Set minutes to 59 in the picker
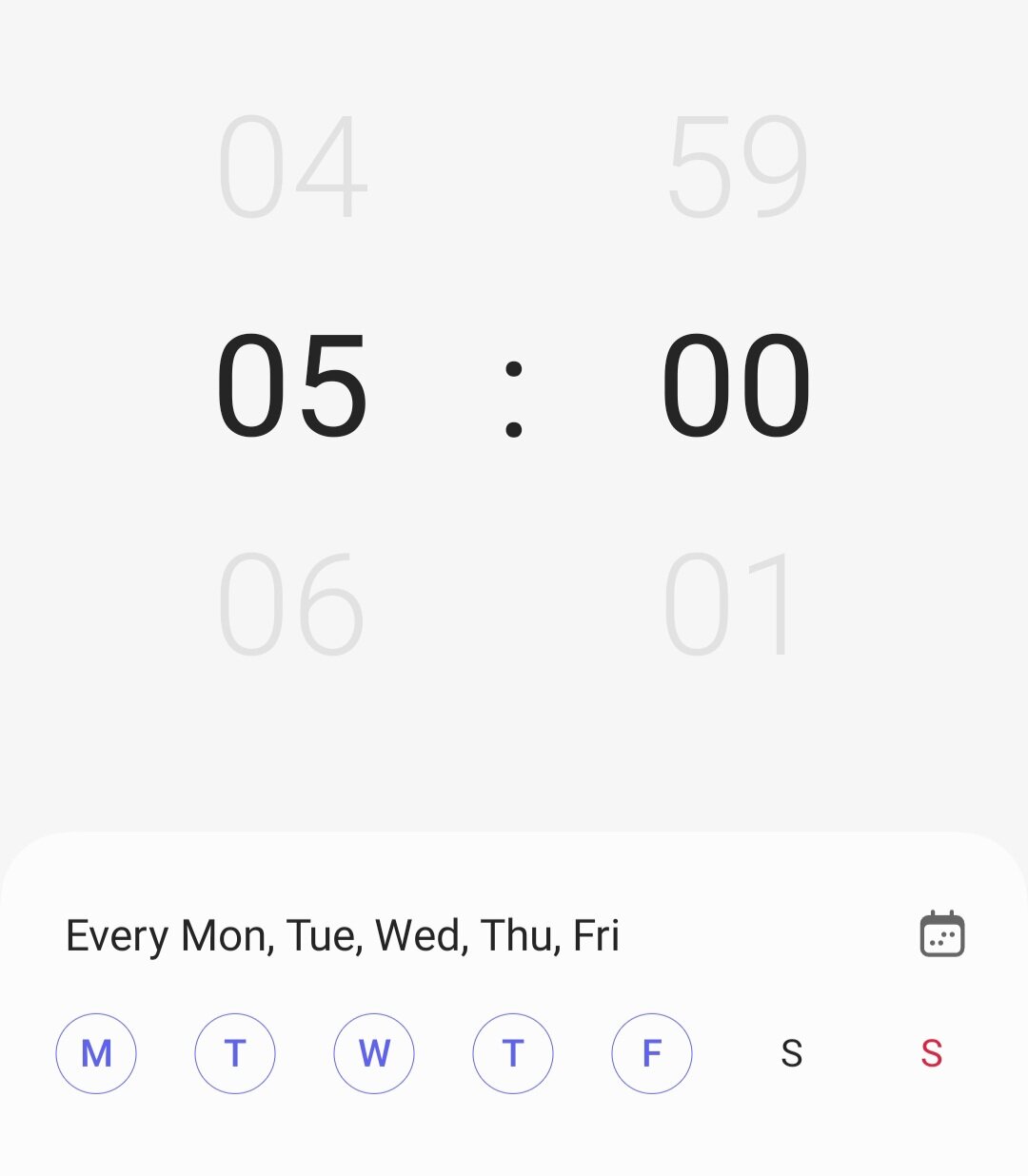Screen dimensions: 1028x1176 pos(738,167)
